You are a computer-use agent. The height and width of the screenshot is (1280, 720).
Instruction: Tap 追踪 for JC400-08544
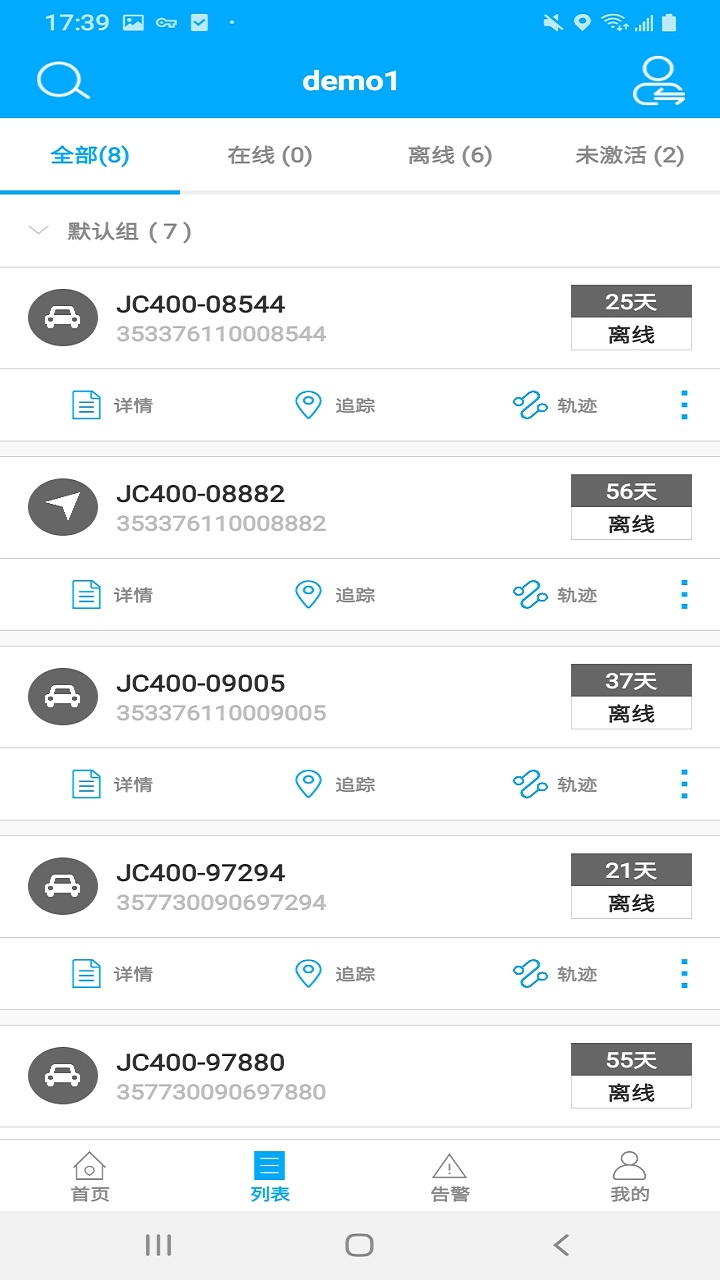(335, 405)
